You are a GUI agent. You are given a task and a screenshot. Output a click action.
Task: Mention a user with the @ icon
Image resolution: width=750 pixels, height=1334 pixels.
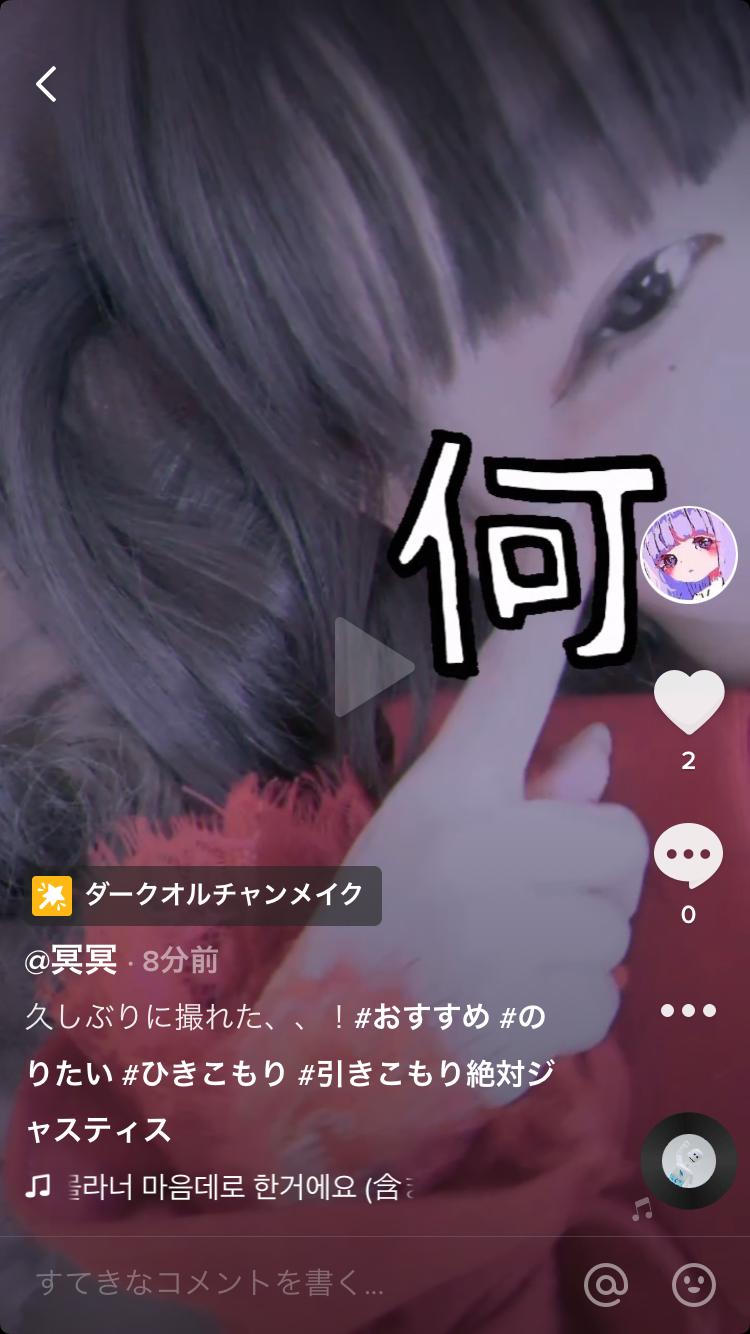point(606,1284)
